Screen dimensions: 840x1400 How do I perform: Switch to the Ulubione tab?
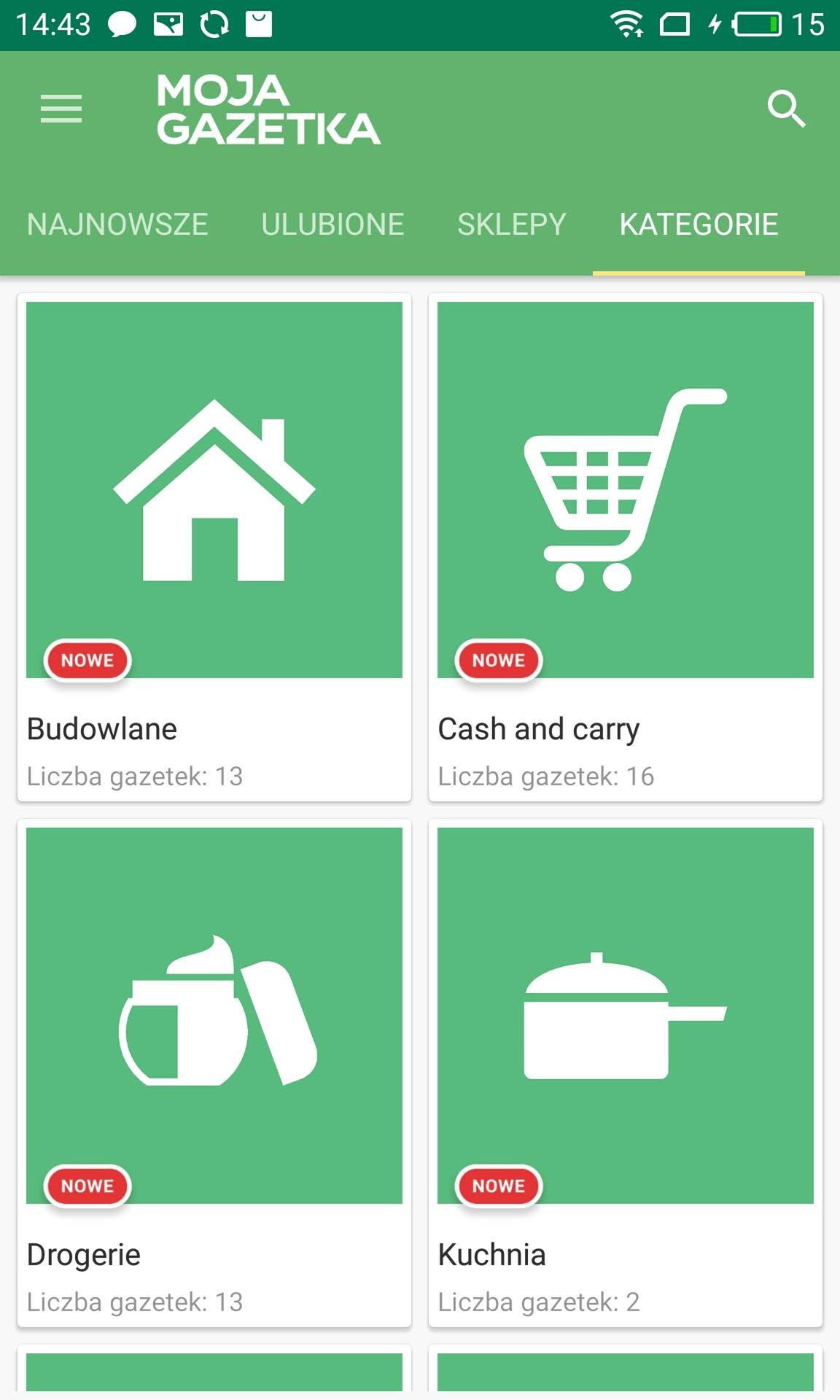[332, 225]
